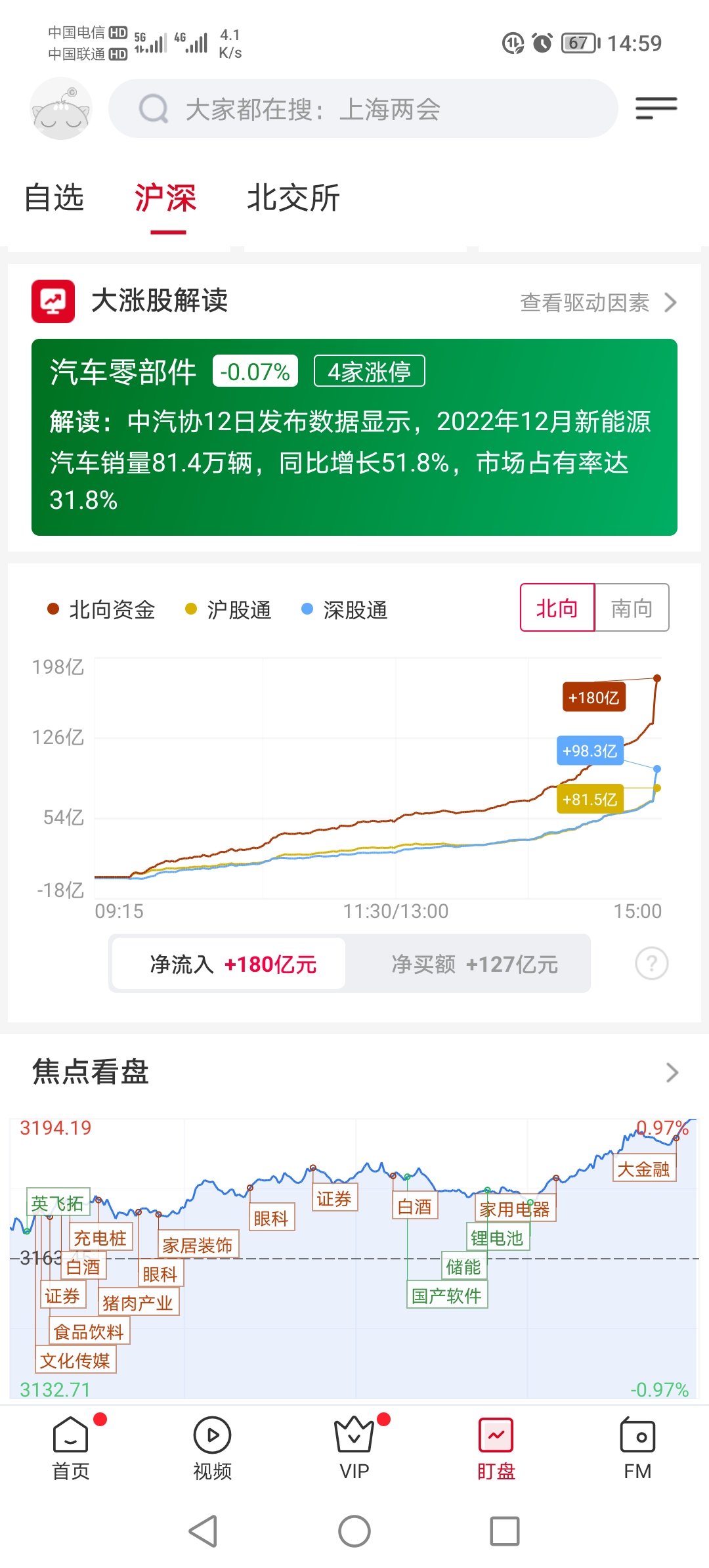Switch to the 自选 tab

tap(54, 198)
